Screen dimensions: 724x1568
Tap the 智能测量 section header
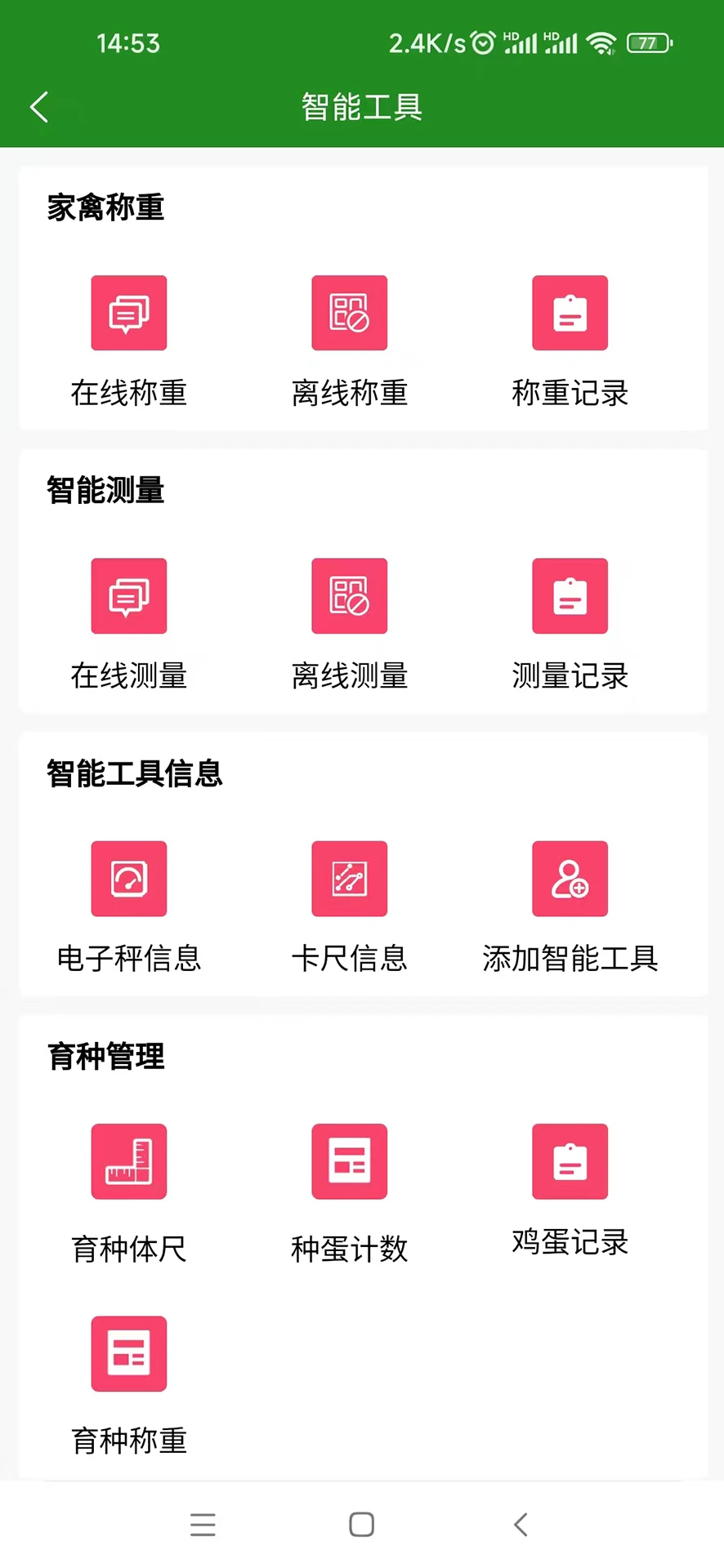pyautogui.click(x=105, y=491)
